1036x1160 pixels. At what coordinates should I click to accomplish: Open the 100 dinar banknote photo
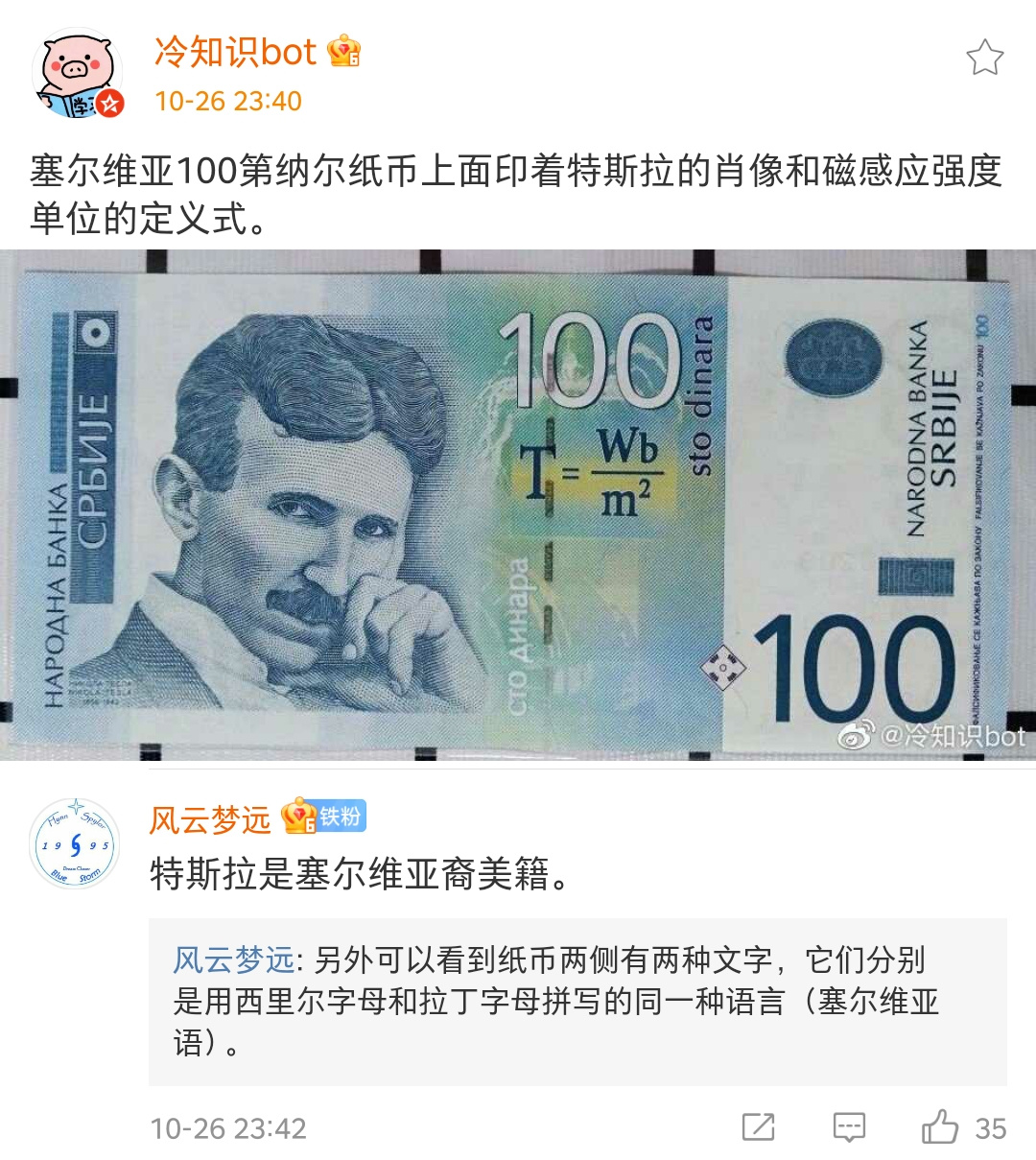[x=518, y=505]
